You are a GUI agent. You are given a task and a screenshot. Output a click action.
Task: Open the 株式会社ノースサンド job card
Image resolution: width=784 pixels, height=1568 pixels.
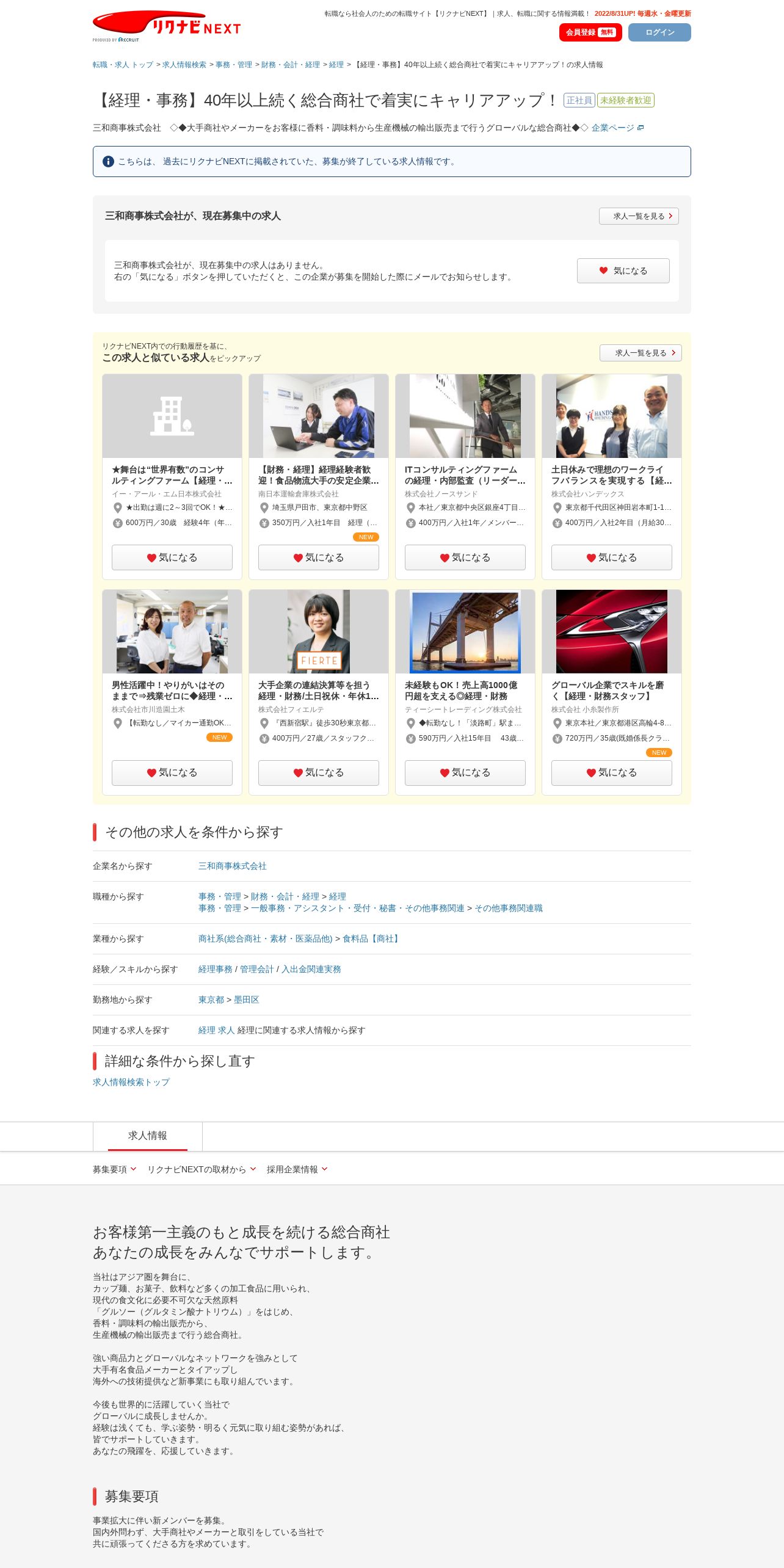(x=465, y=475)
